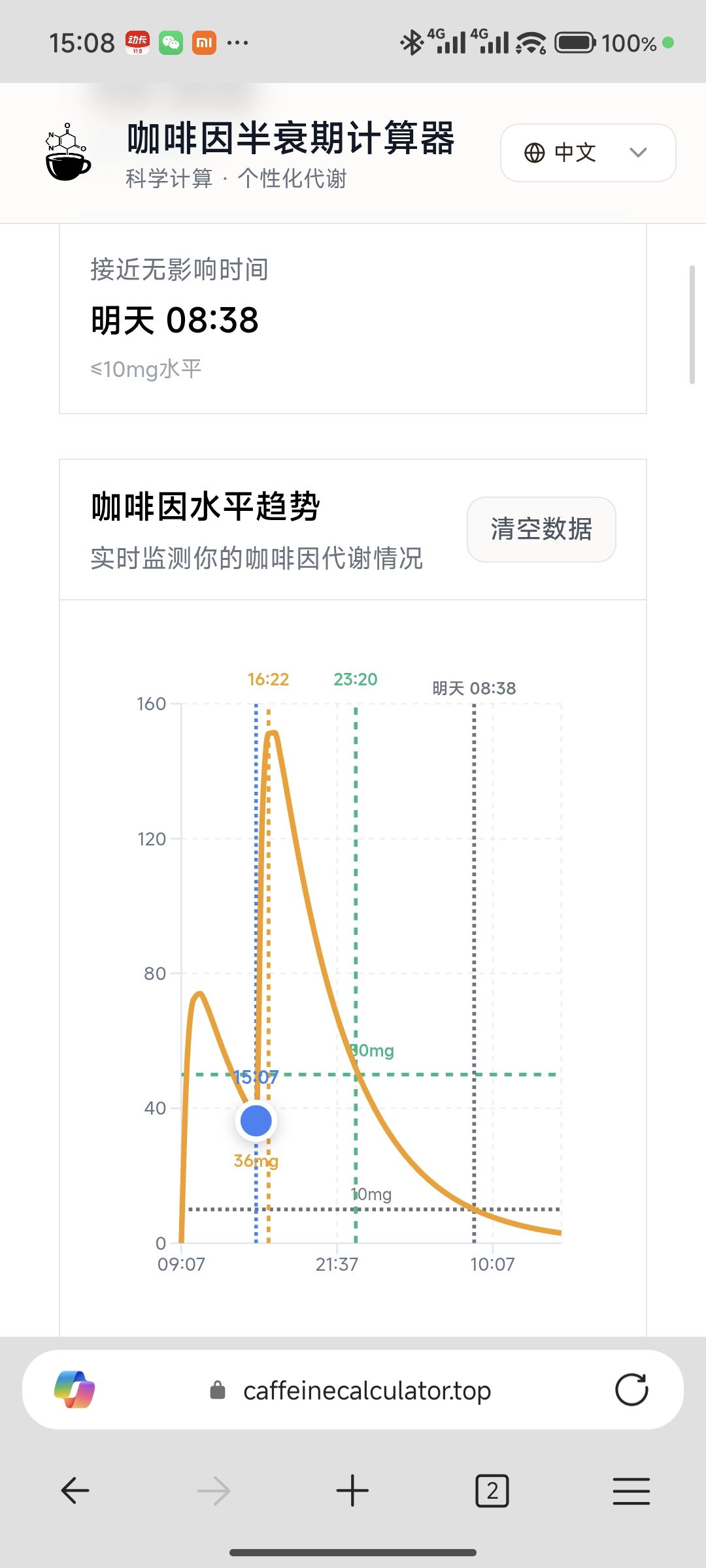Reload the page
Image resolution: width=706 pixels, height=1568 pixels.
pos(631,1390)
